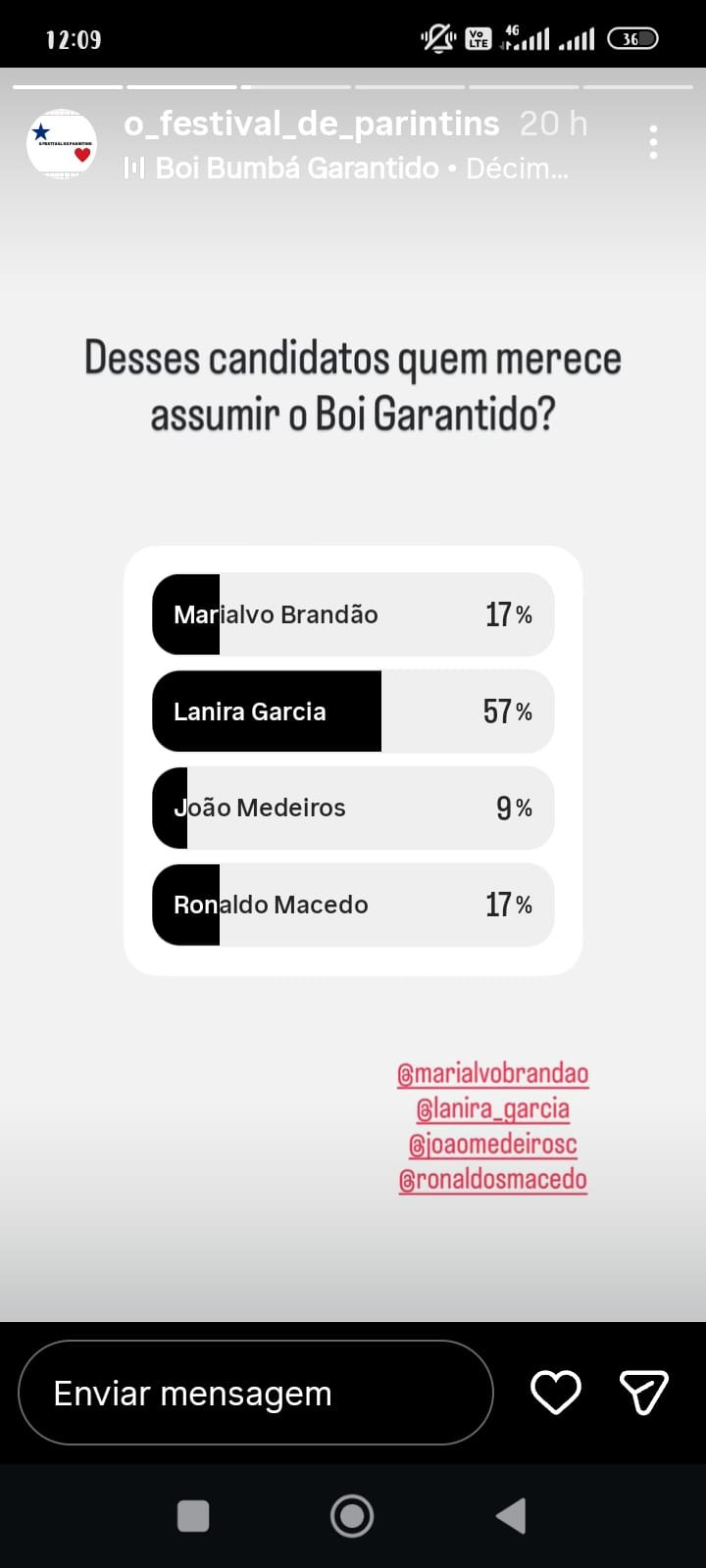Go back using the system back button
This screenshot has width=706, height=1568.
click(511, 1516)
